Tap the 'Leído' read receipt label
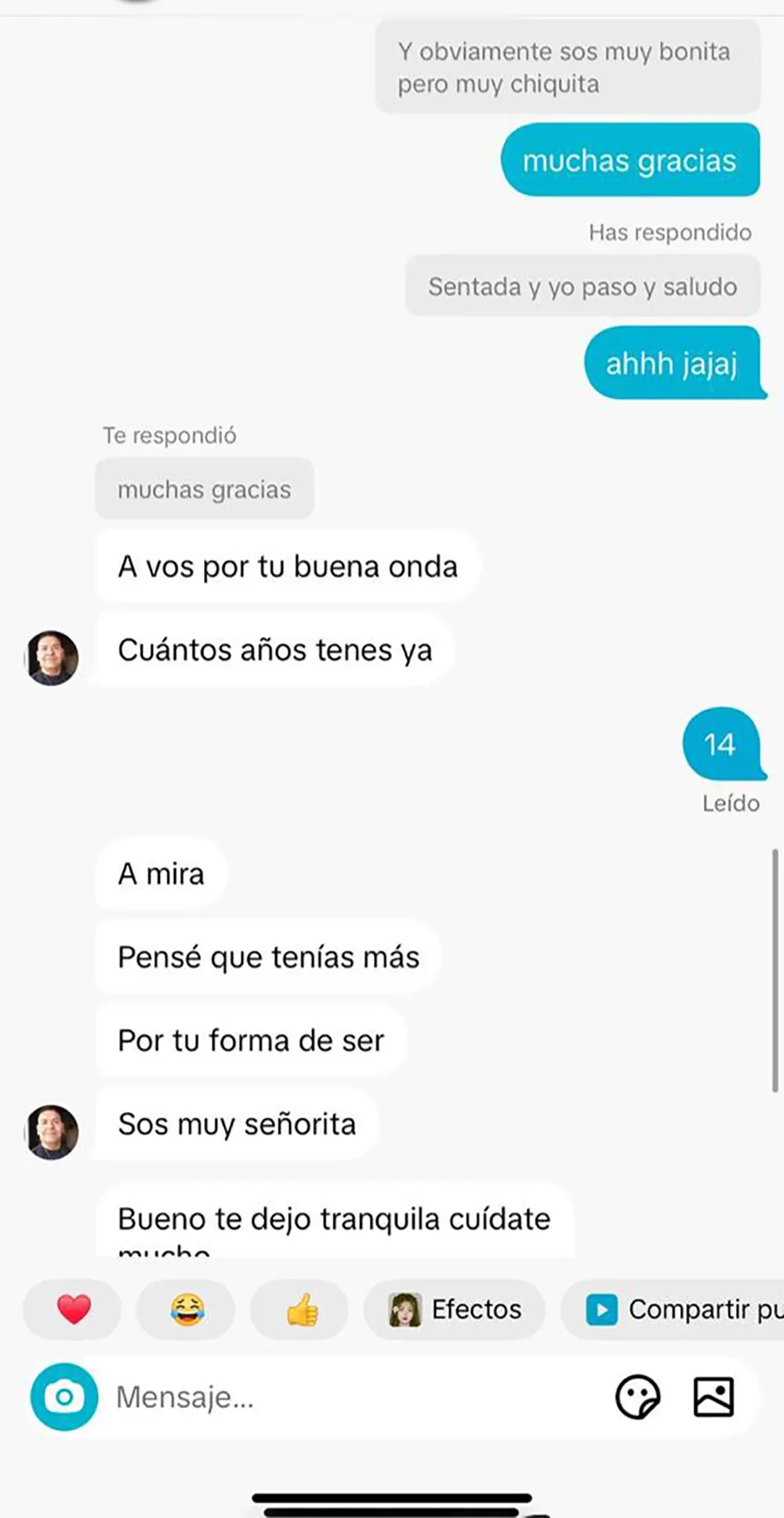 click(729, 803)
